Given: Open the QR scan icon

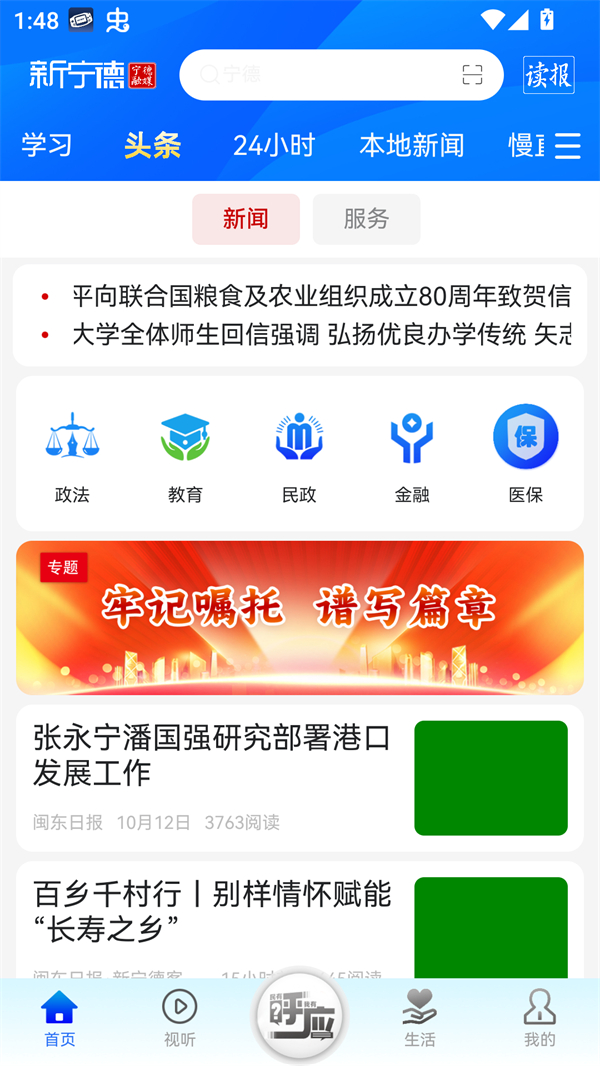Looking at the screenshot, I should coord(472,75).
